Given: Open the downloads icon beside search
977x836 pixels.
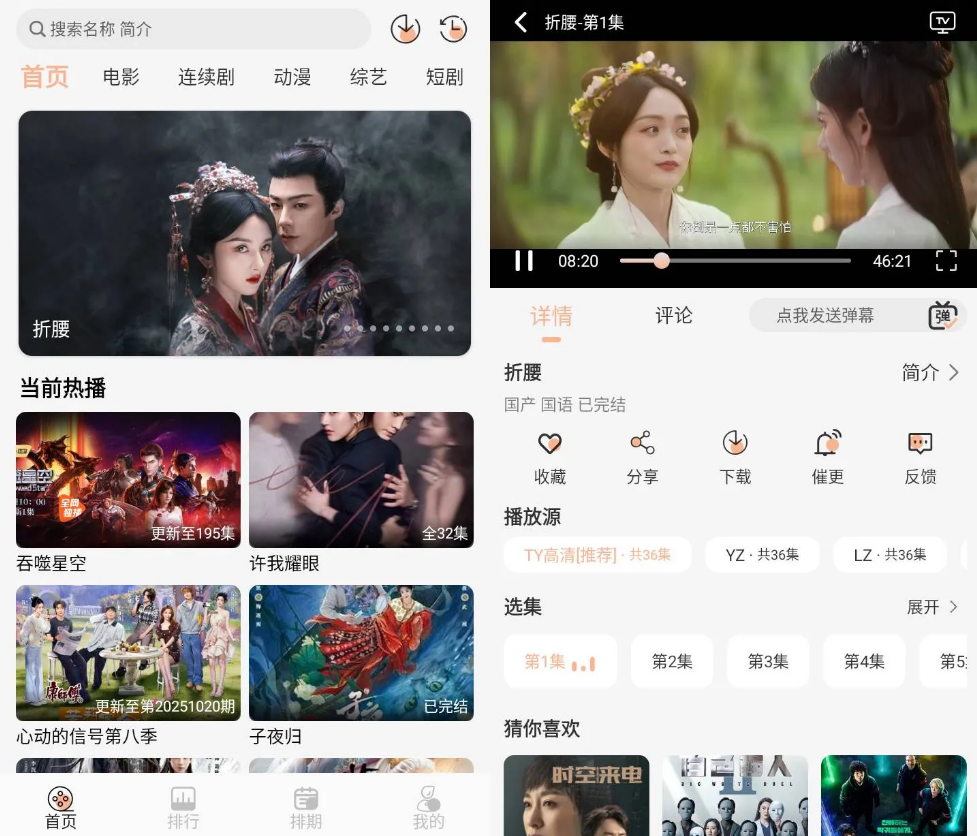Looking at the screenshot, I should (x=405, y=29).
